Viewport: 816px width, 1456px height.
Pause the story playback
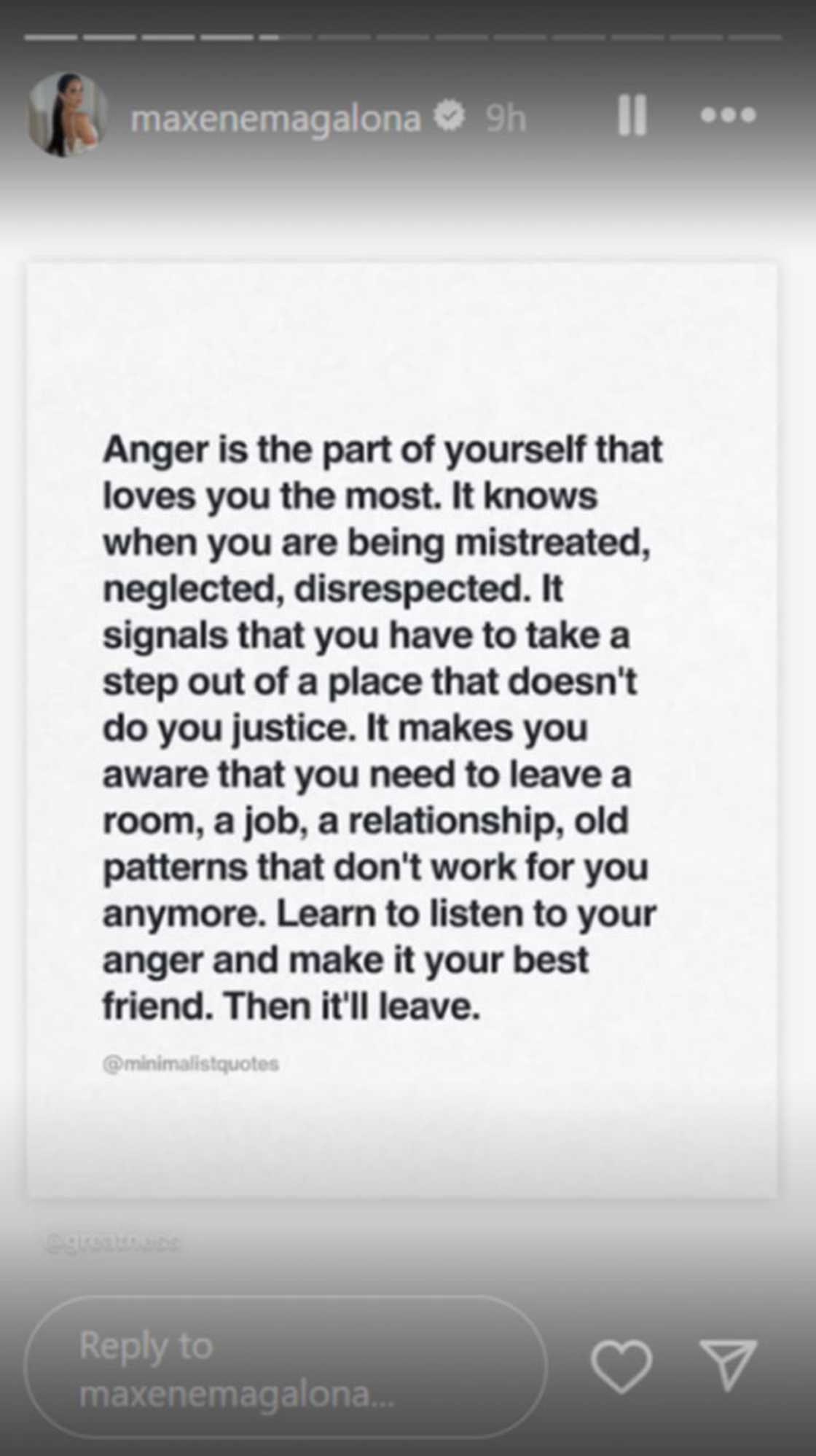(x=632, y=115)
